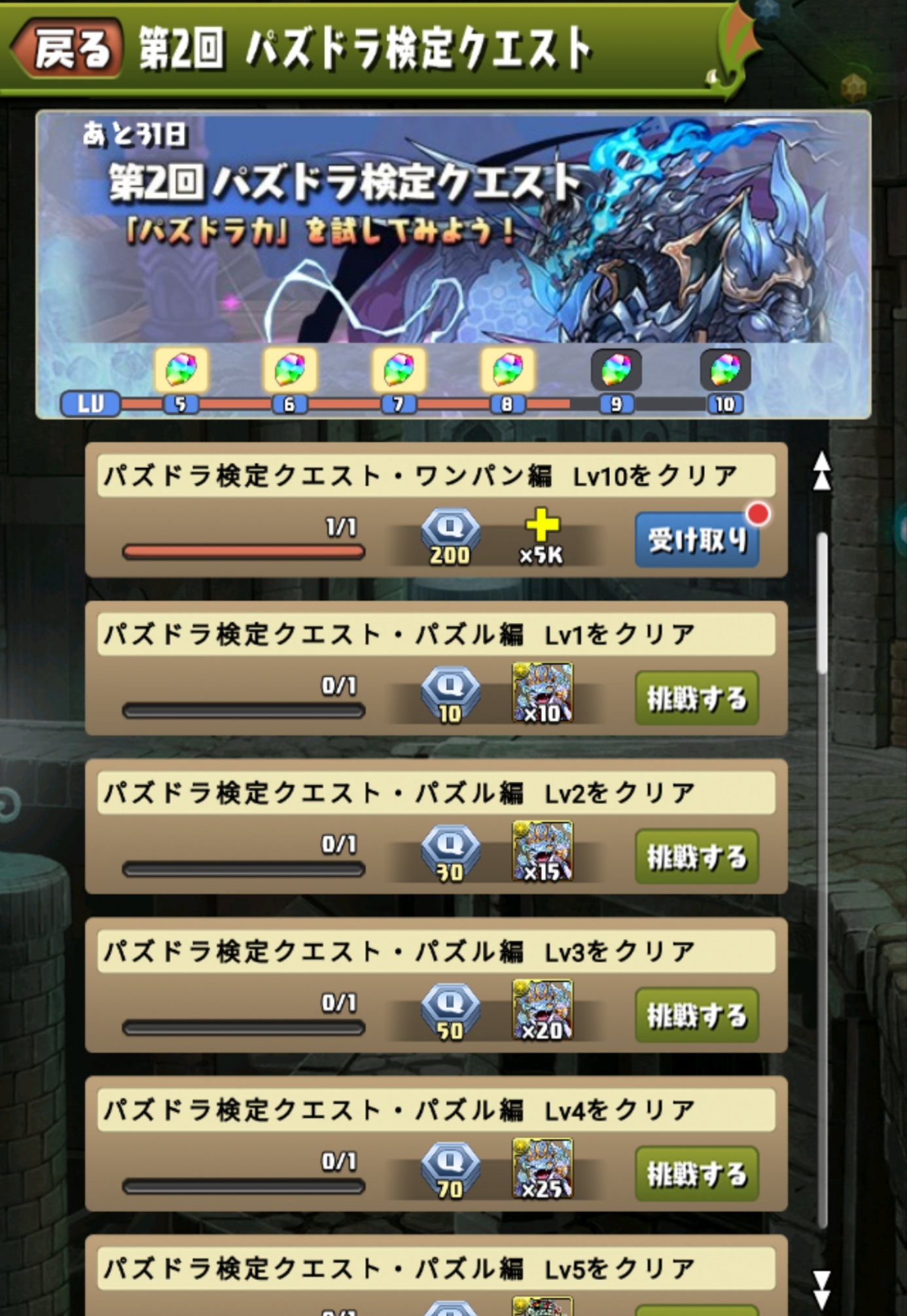View the Lv5 rainbow stone reward
Image resolution: width=907 pixels, height=1316 pixels.
click(181, 370)
